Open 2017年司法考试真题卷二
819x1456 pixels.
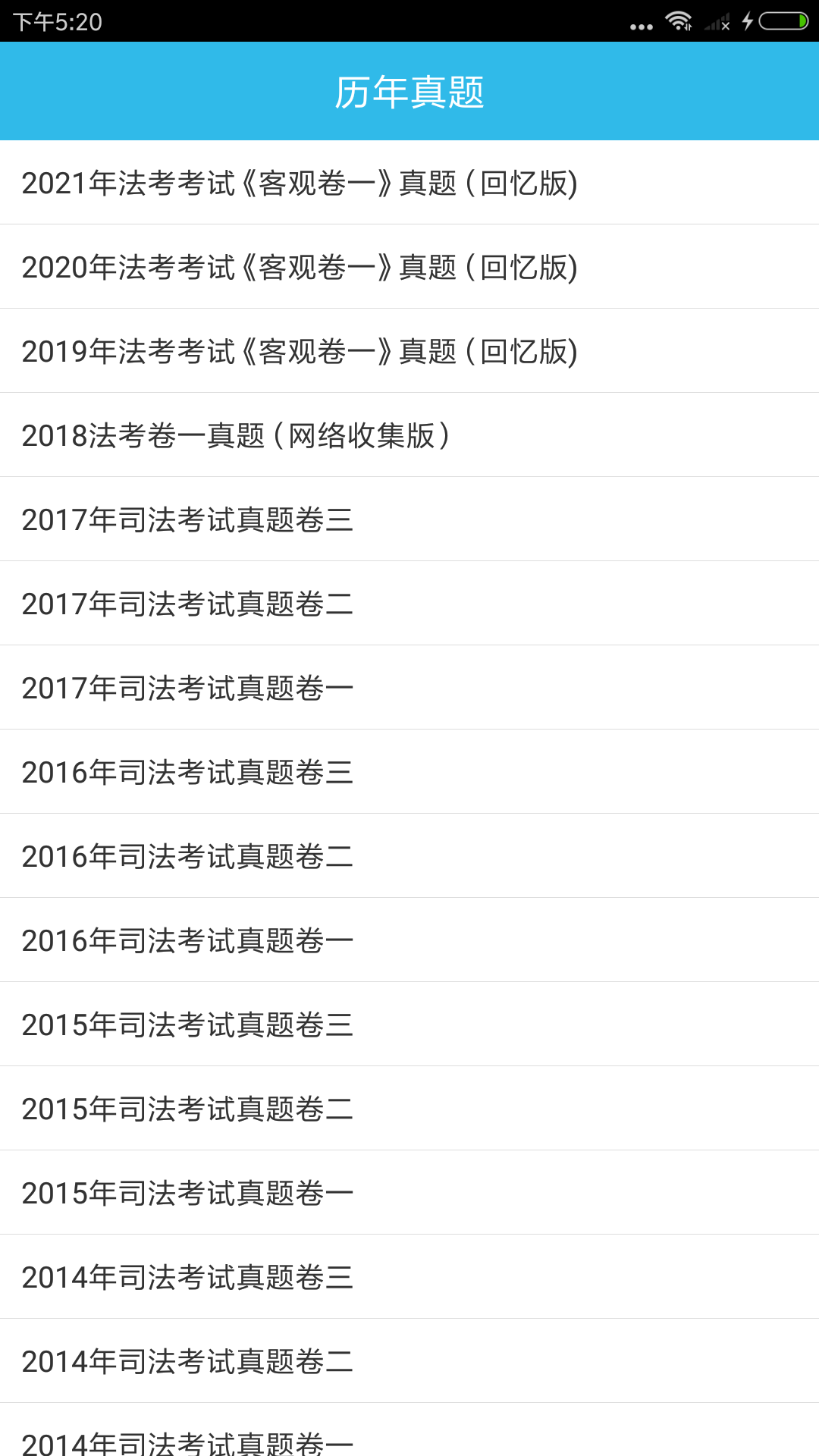[187, 604]
